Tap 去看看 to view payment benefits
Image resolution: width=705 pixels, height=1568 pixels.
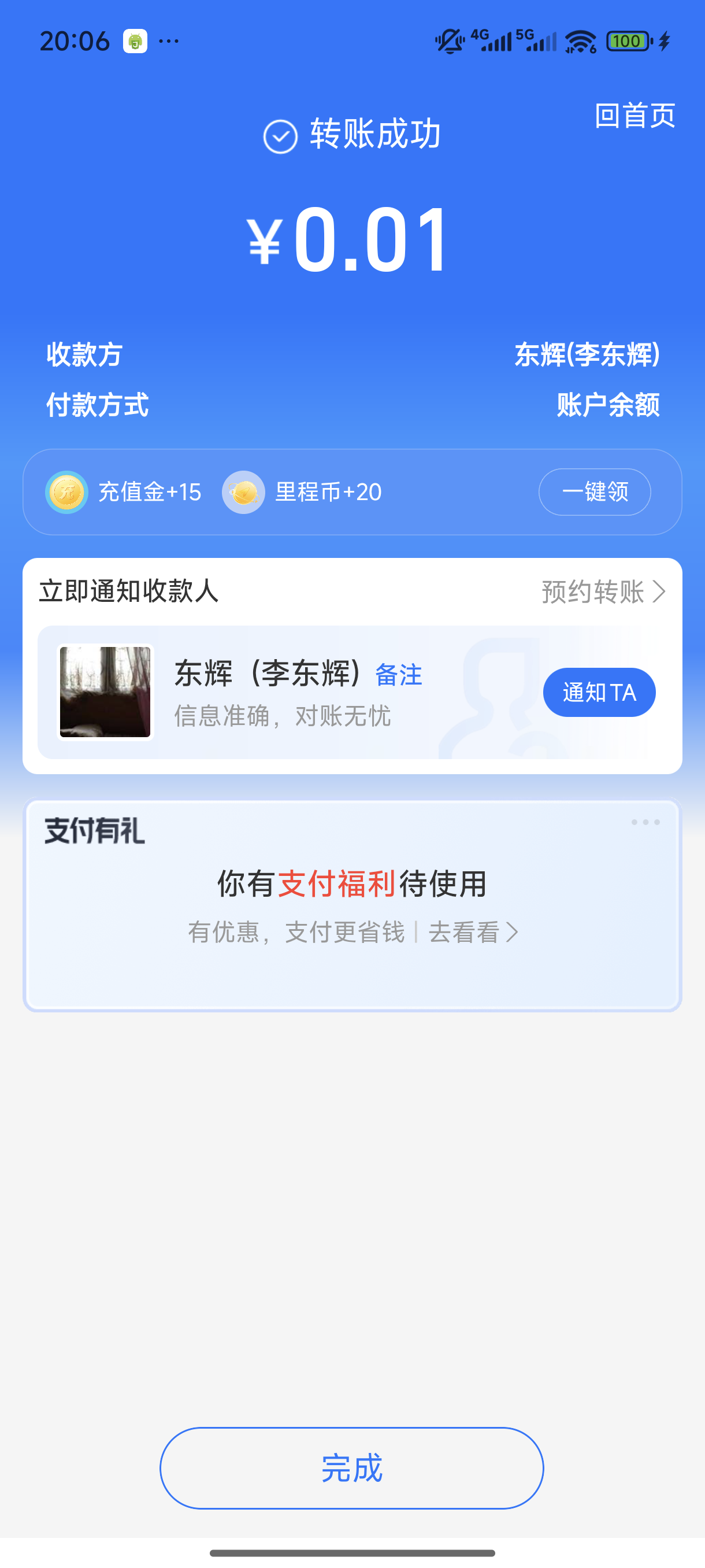473,932
